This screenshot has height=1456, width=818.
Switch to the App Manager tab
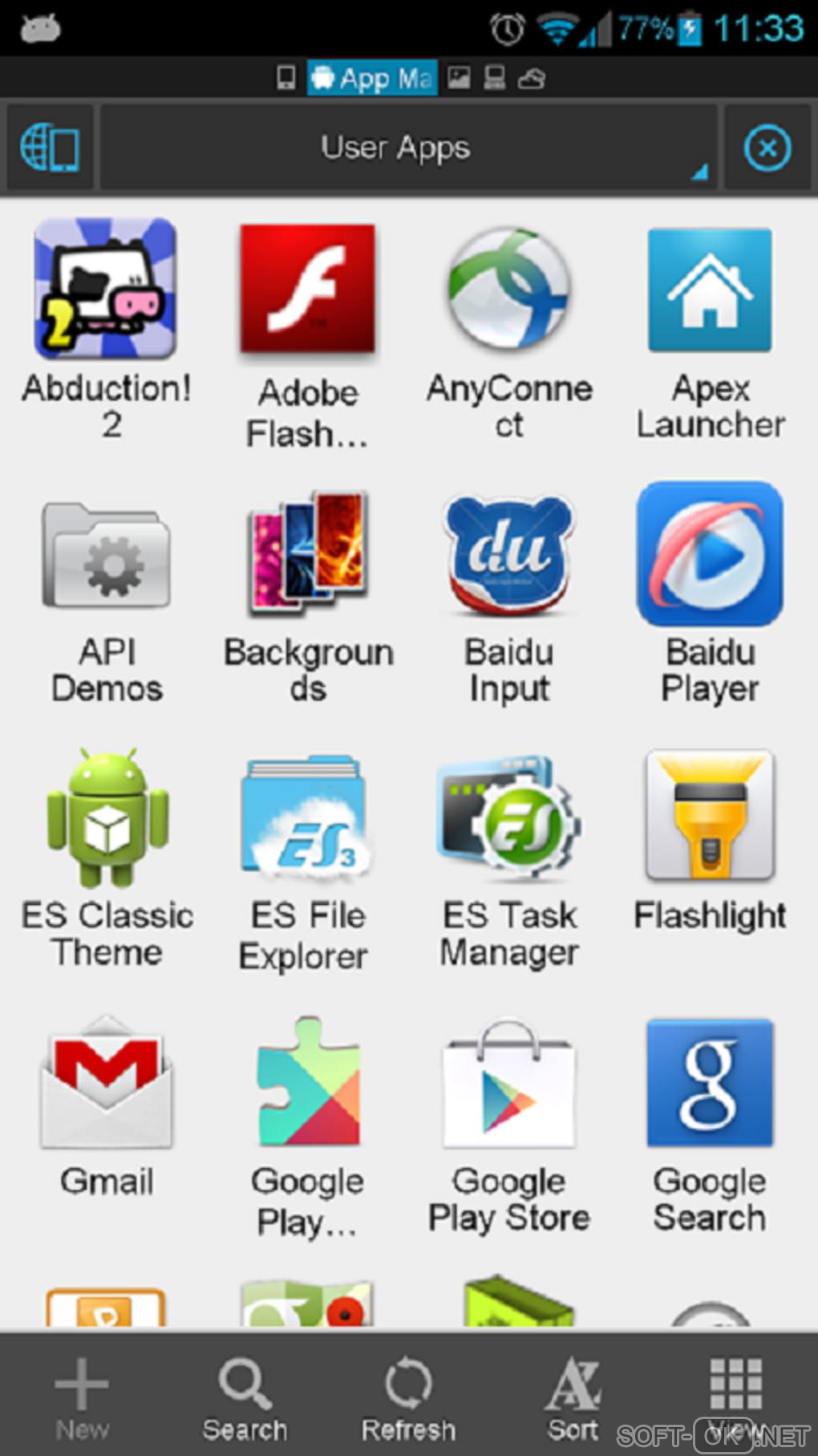(x=373, y=79)
